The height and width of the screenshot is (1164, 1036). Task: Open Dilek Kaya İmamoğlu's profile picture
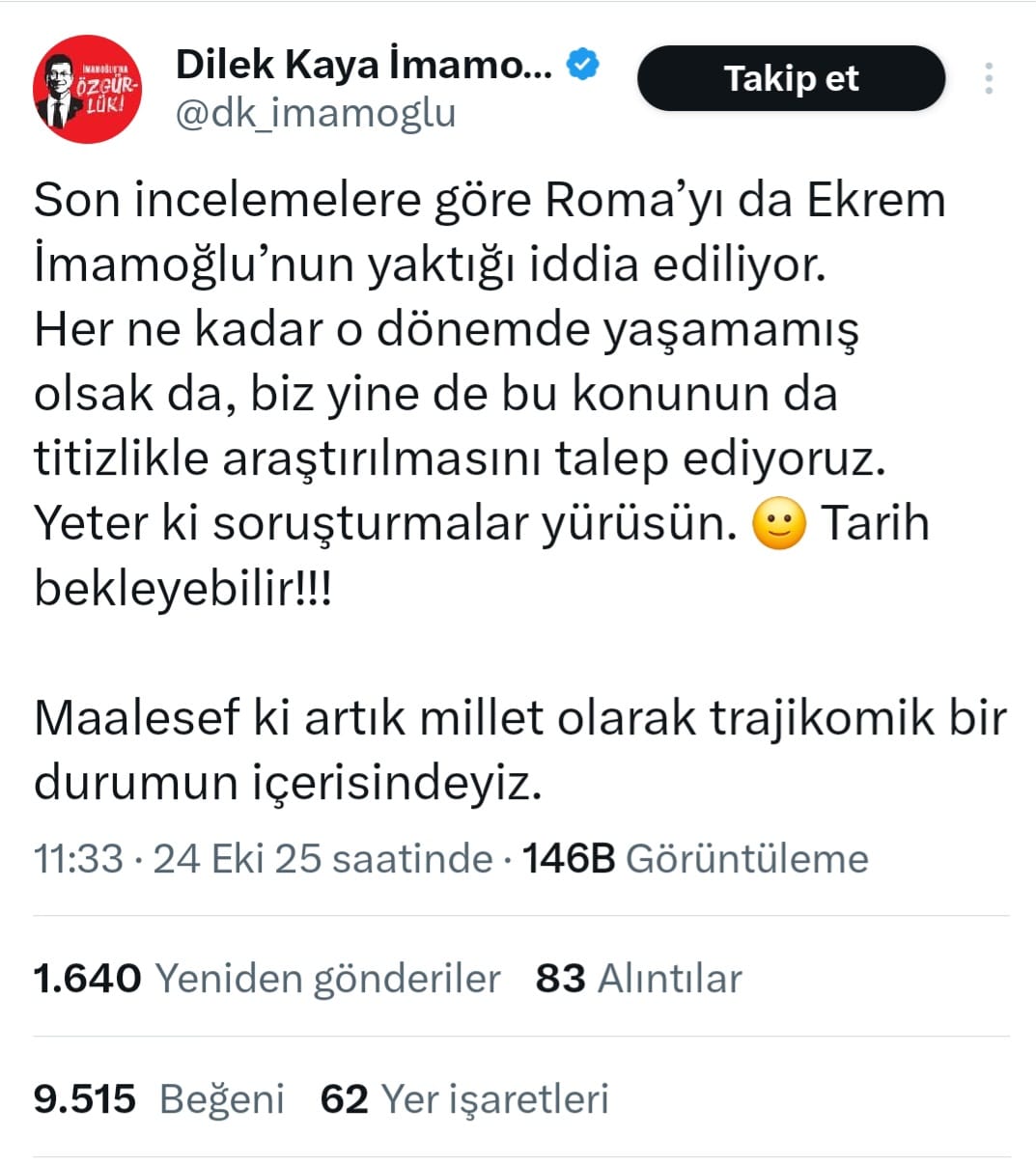point(88,90)
